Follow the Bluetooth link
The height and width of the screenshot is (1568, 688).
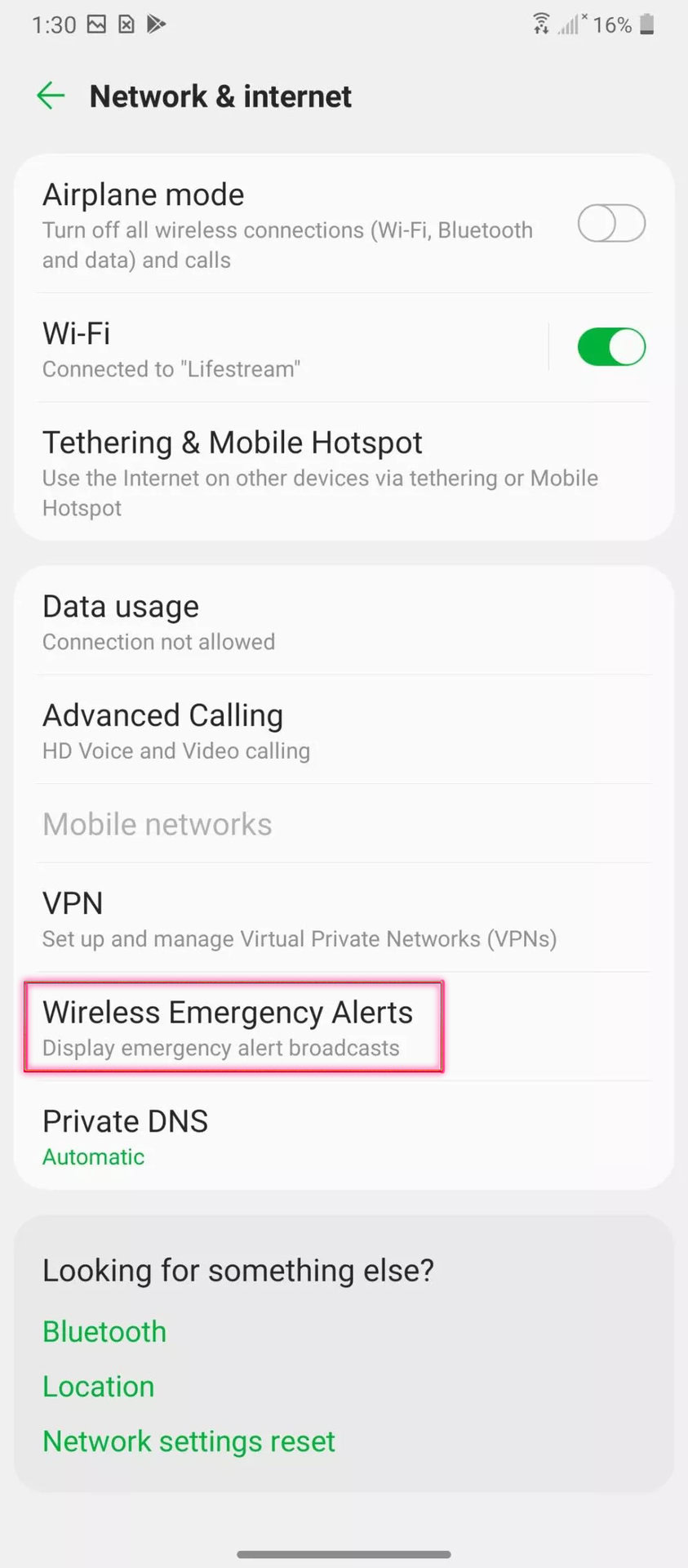coord(104,1332)
